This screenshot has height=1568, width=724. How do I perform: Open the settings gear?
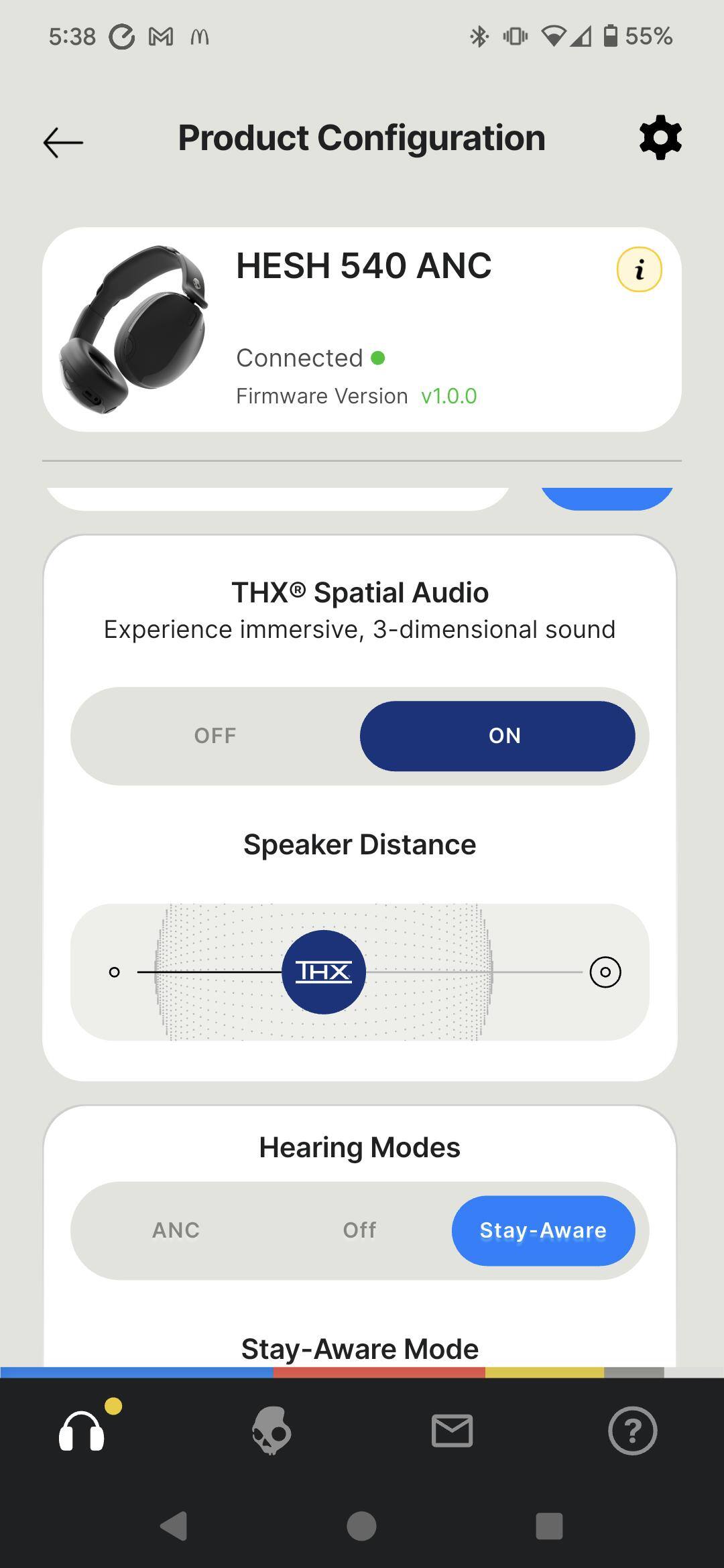coord(660,138)
